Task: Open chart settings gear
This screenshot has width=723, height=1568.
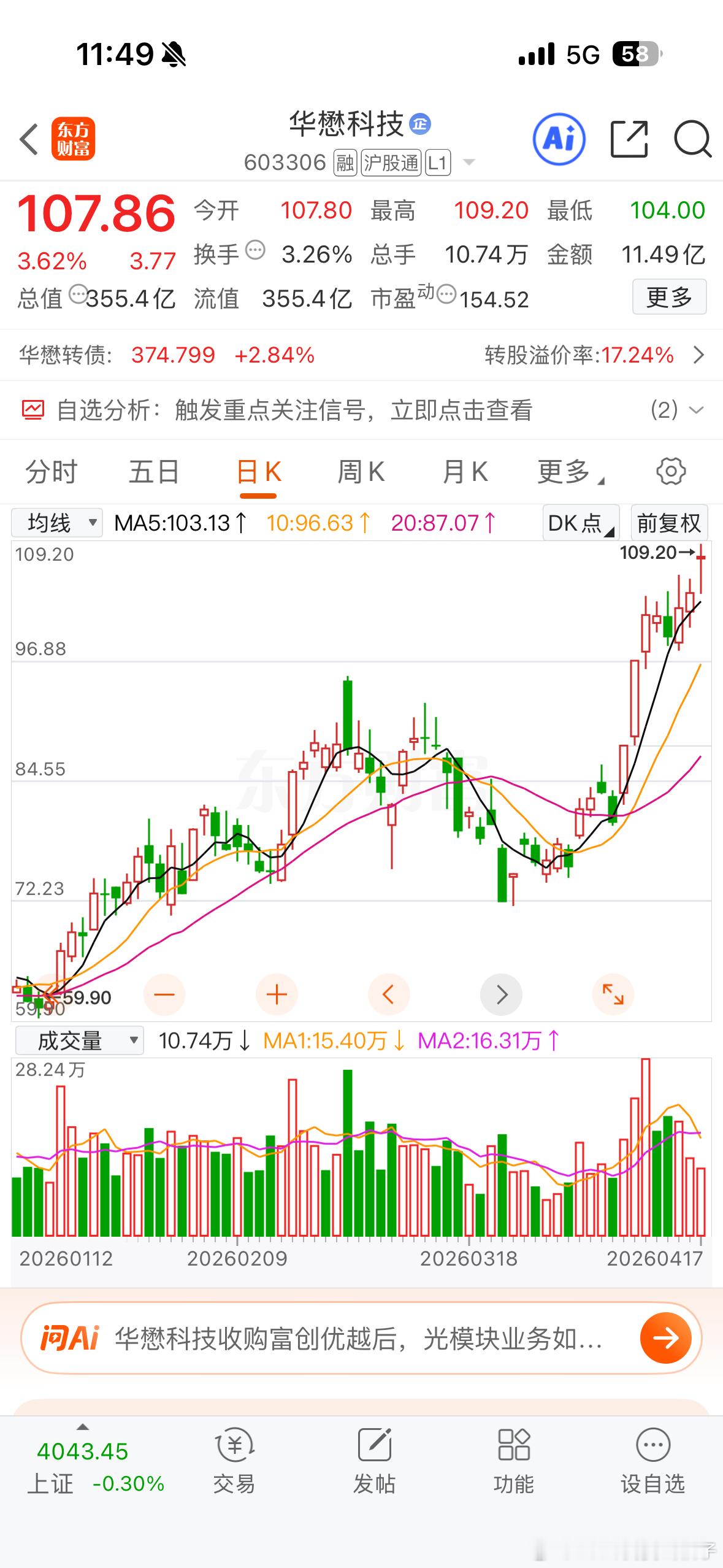Action: pyautogui.click(x=671, y=472)
